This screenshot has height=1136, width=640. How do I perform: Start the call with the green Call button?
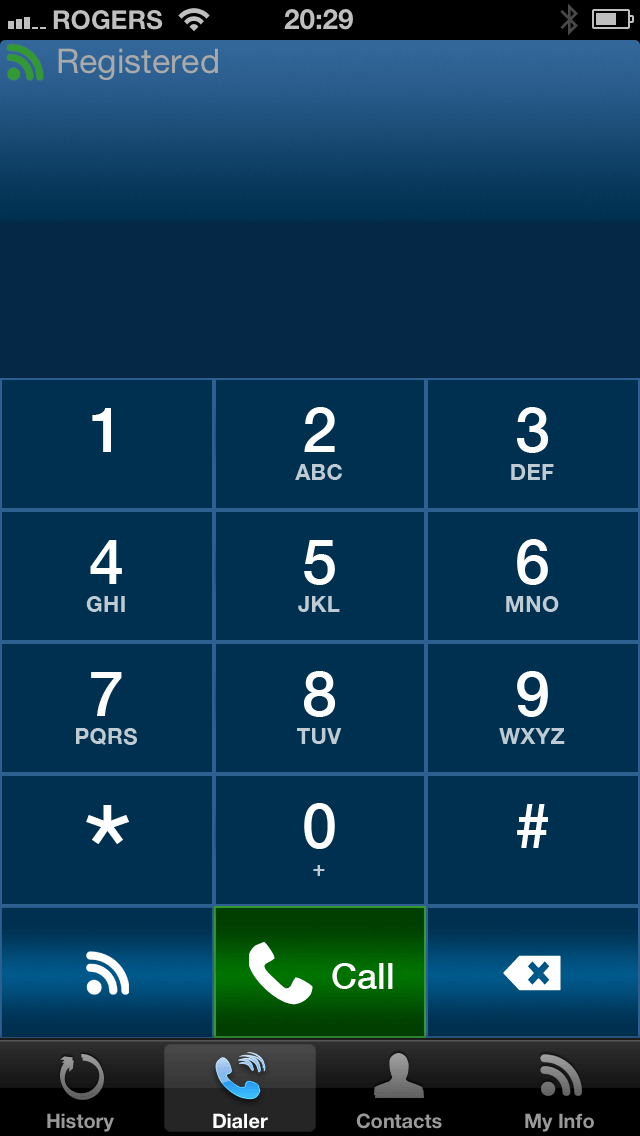320,972
